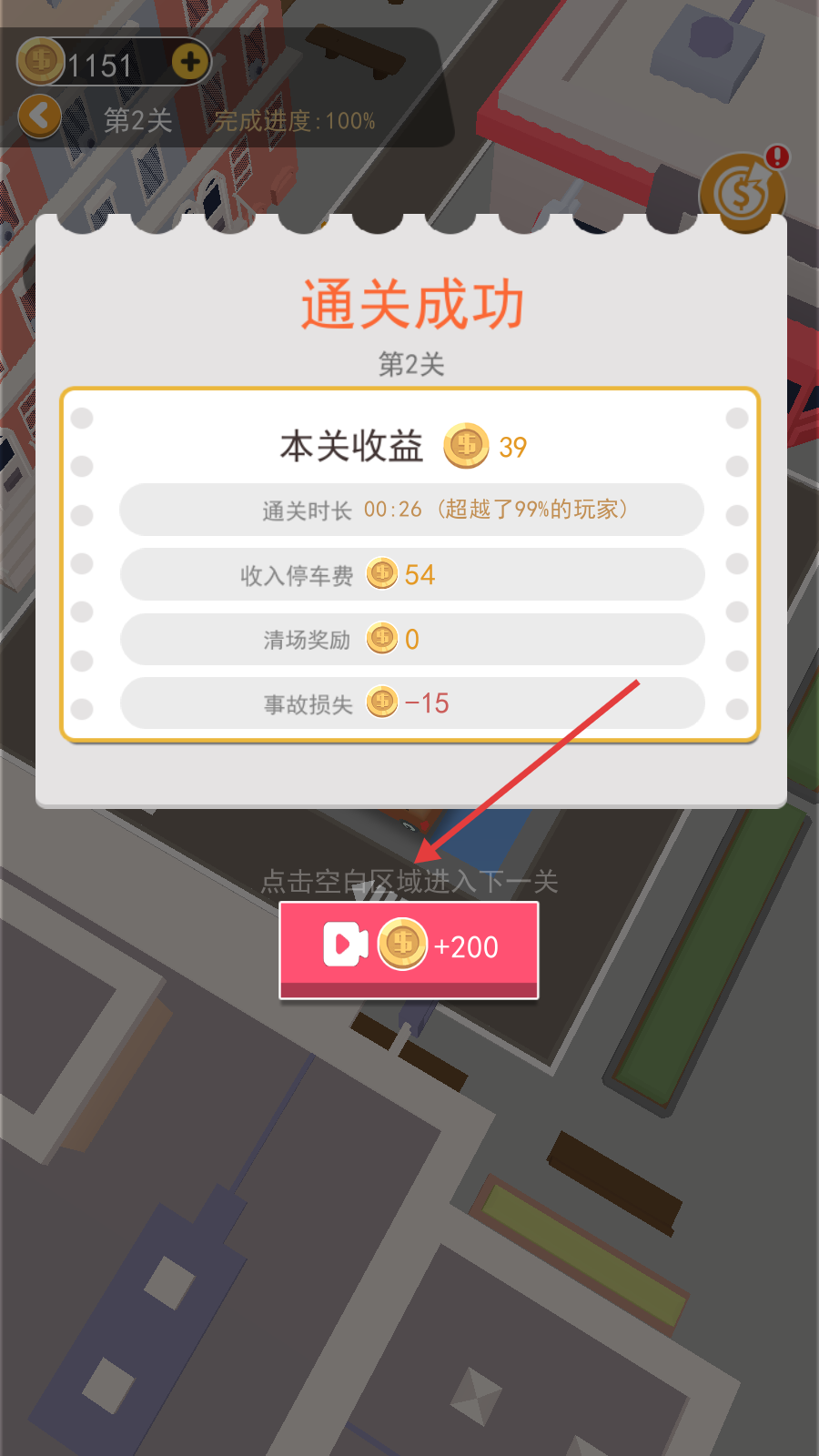Watch video ad for +200 coins
Screen dimensions: 819x1456
[409, 948]
